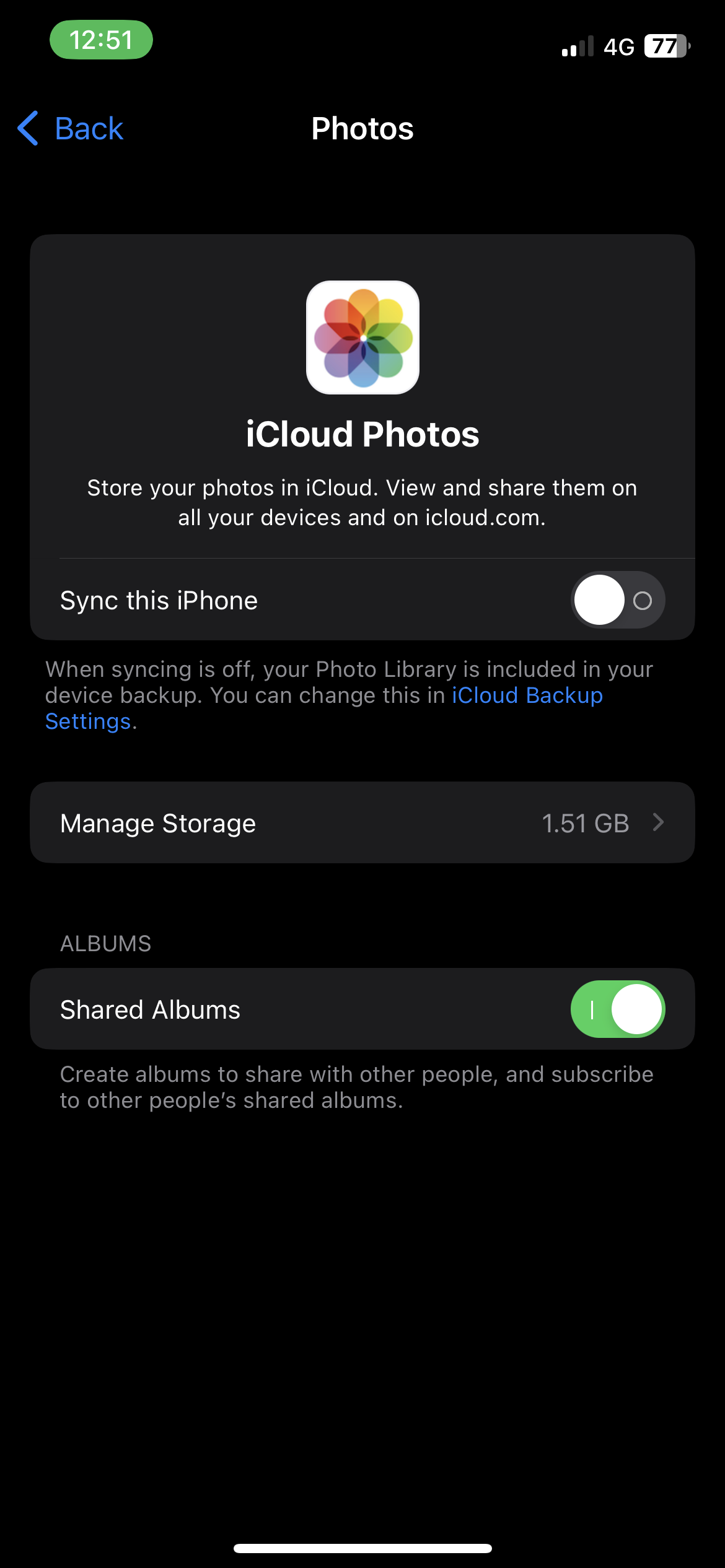Open Manage Storage

(x=362, y=823)
